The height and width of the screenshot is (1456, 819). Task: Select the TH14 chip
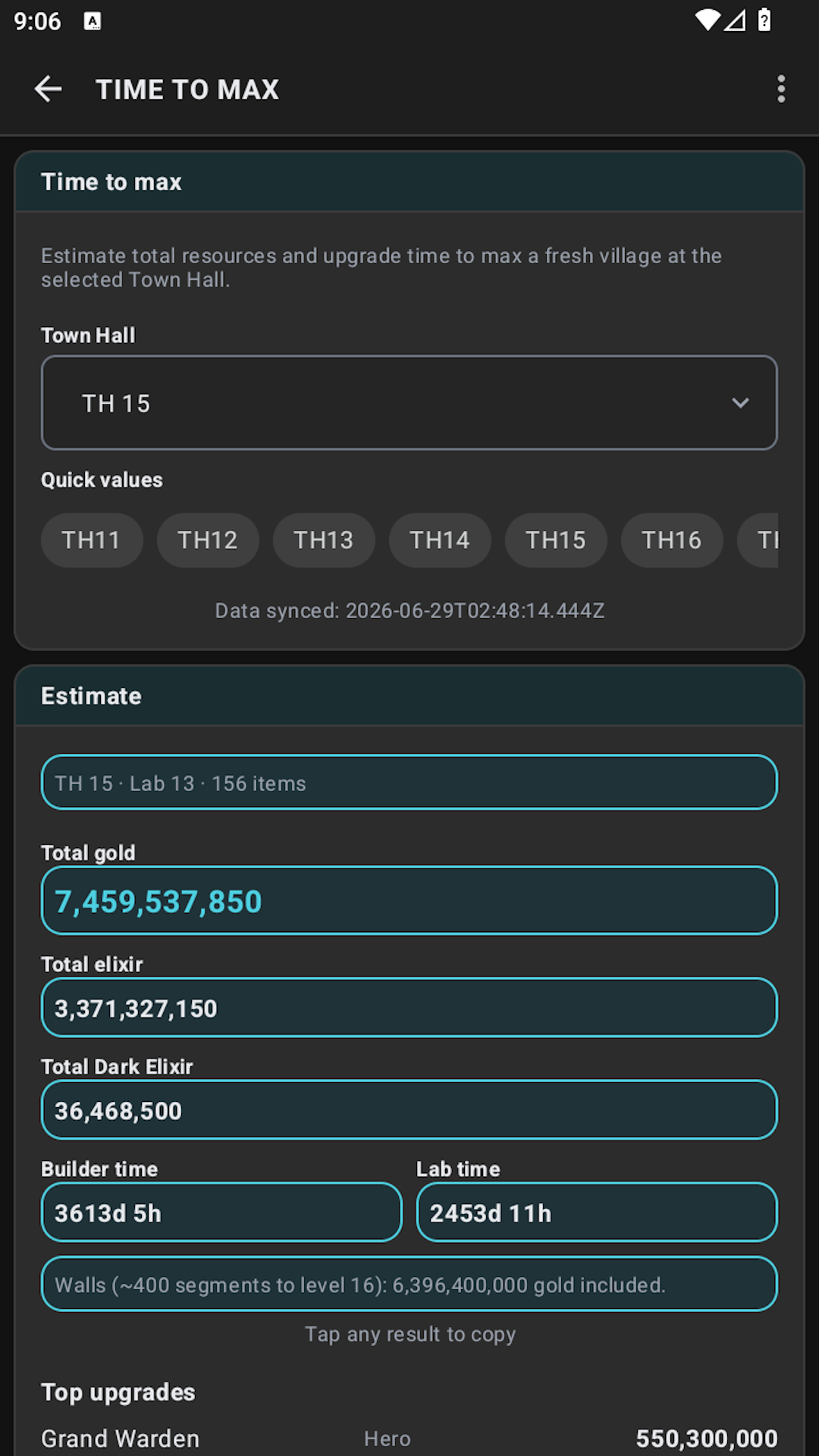tap(440, 540)
